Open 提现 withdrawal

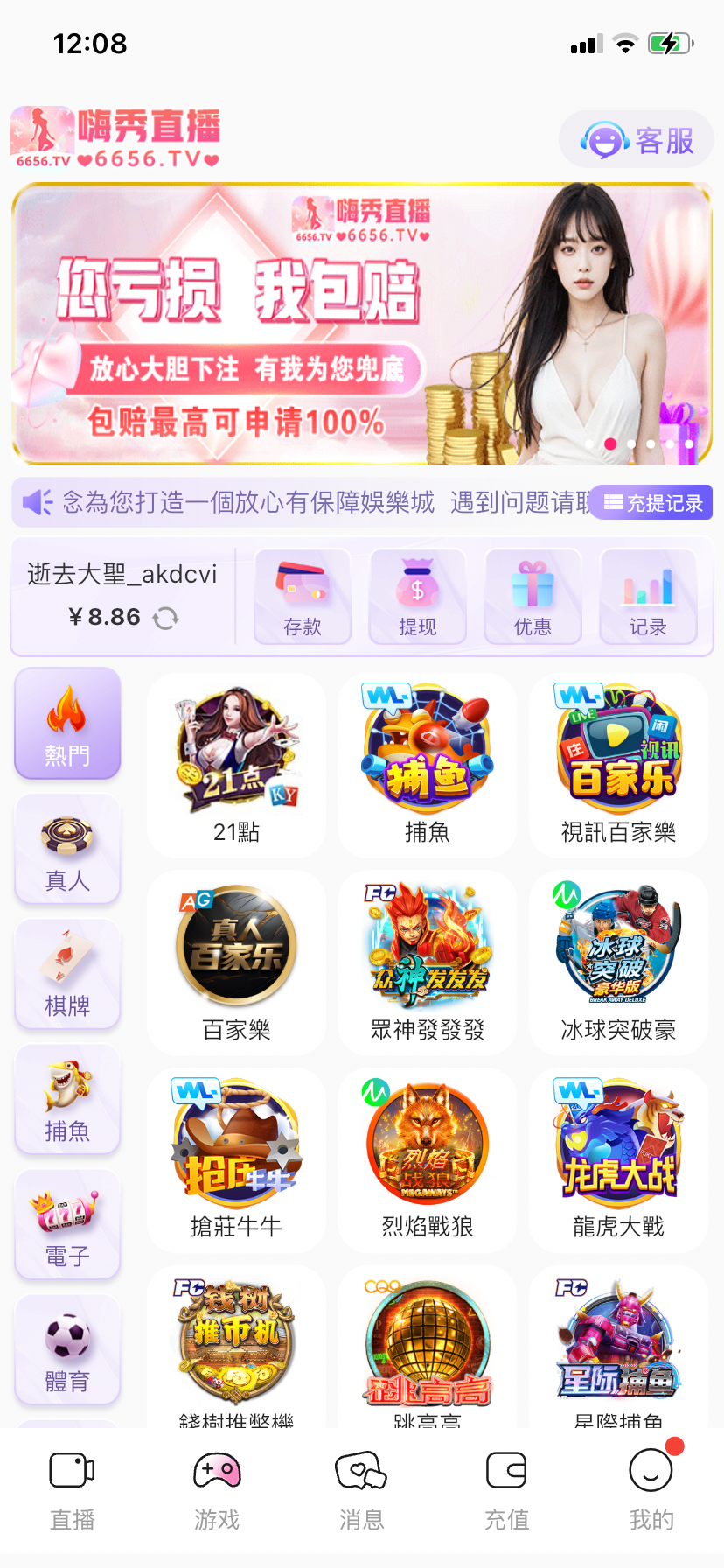417,597
